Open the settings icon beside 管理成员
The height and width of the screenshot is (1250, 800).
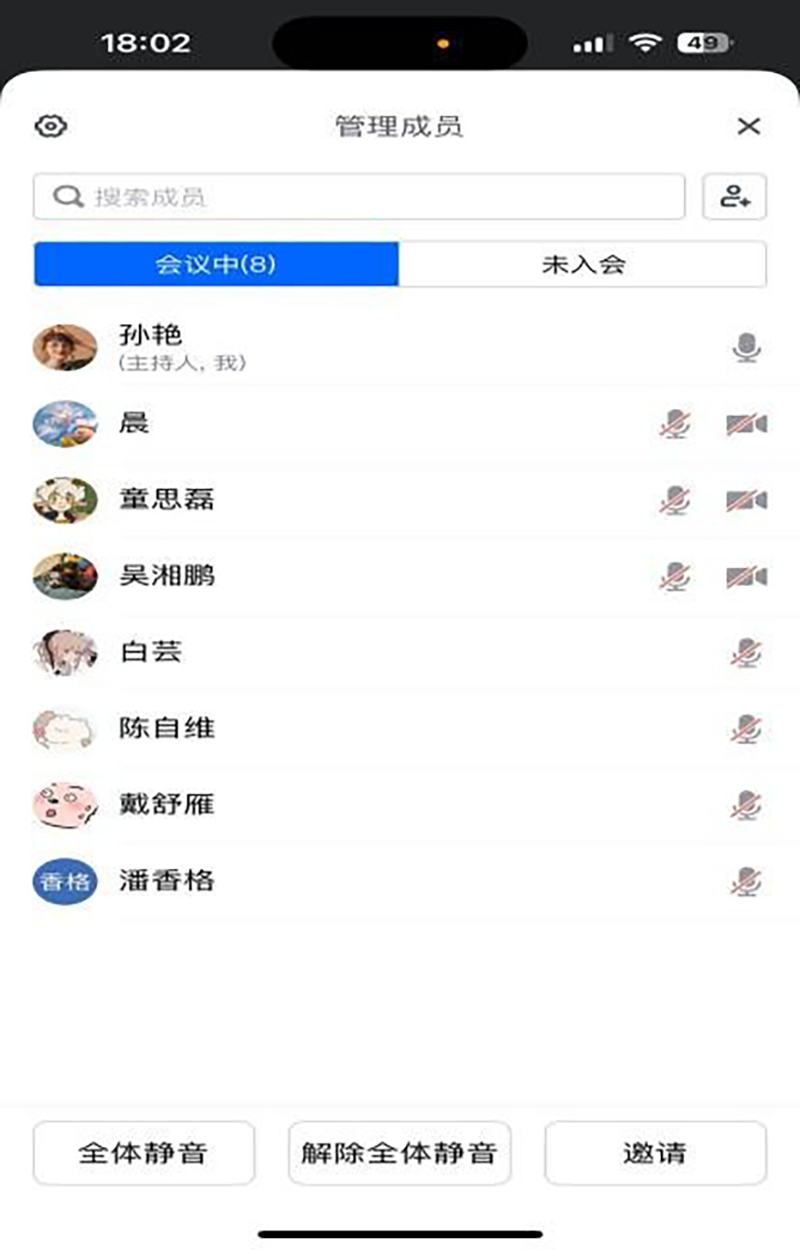(x=50, y=126)
